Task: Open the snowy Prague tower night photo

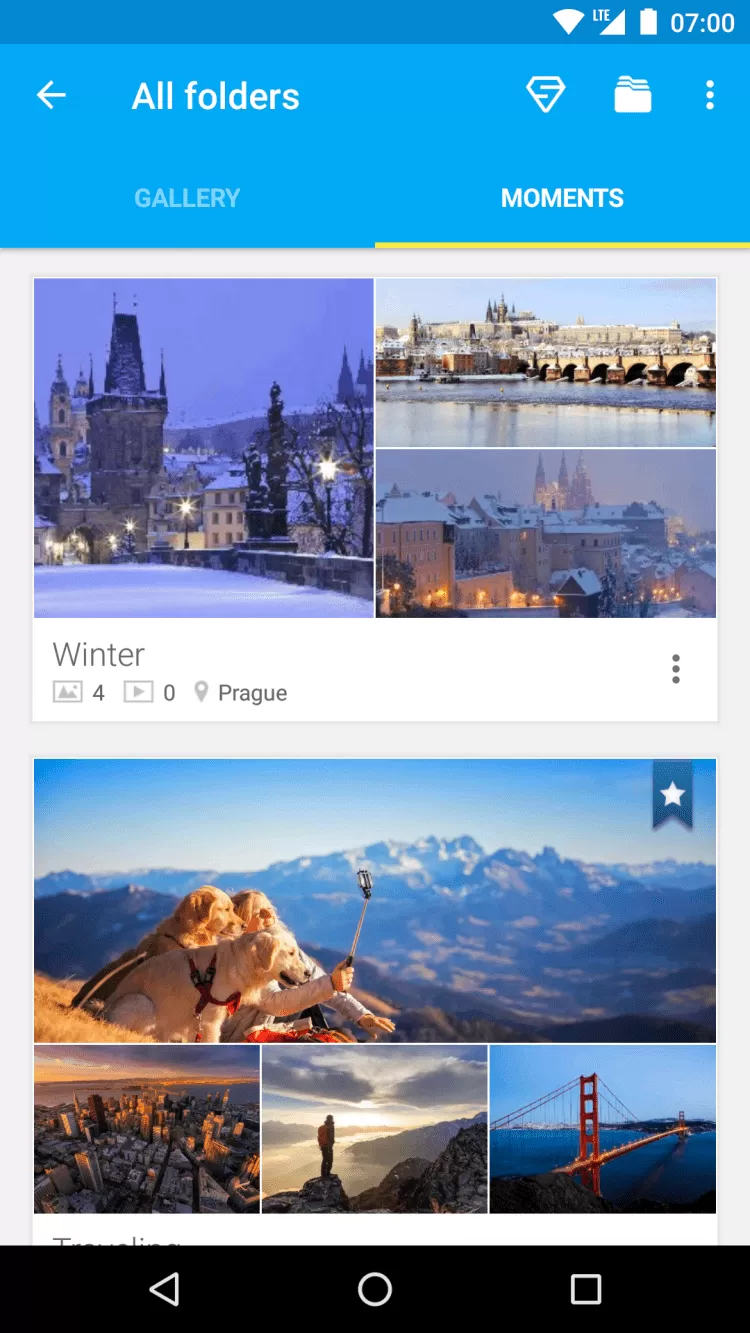Action: pyautogui.click(x=204, y=448)
